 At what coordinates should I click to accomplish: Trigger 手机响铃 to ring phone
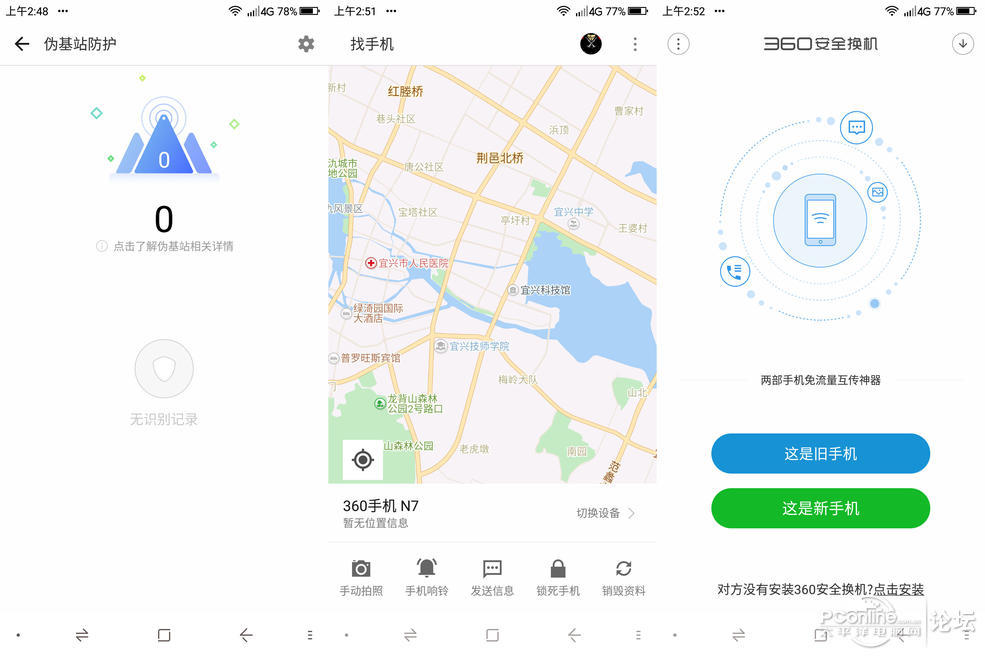[x=427, y=578]
